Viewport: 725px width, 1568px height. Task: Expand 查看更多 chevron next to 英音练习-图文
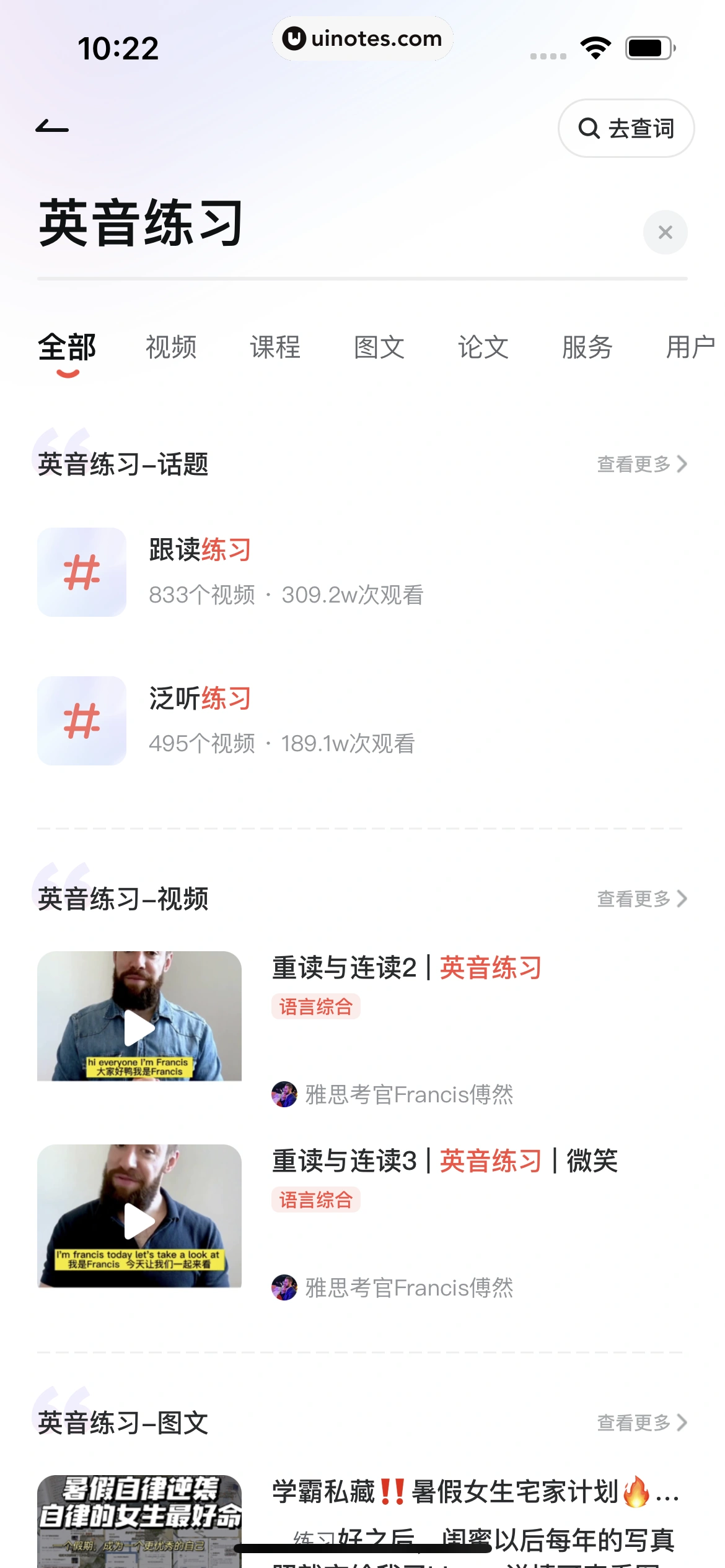(x=680, y=1422)
